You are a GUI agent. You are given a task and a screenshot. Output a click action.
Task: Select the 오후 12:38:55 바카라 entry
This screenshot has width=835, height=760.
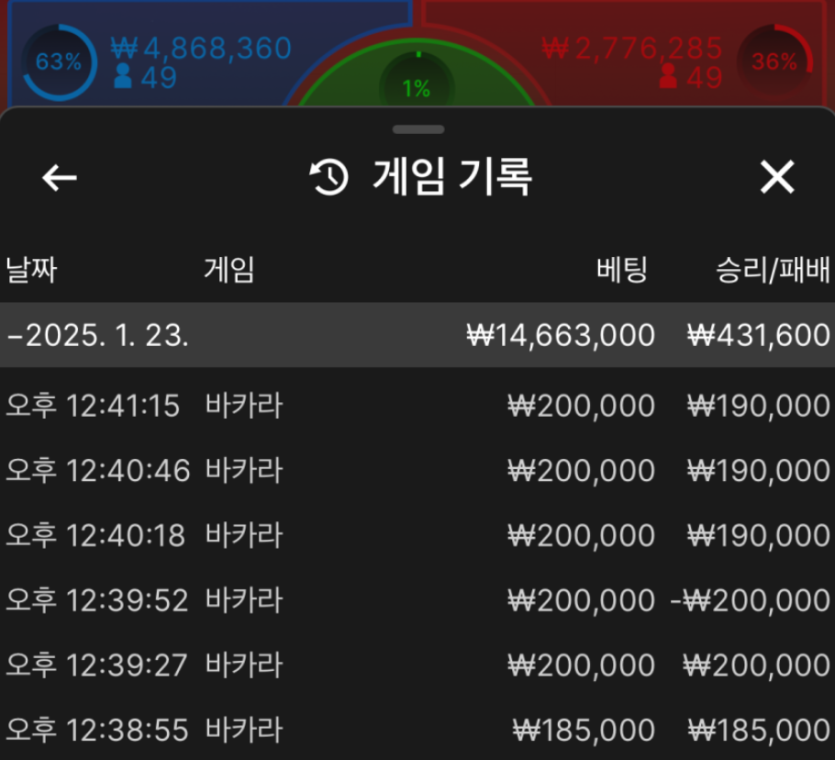pos(417,729)
